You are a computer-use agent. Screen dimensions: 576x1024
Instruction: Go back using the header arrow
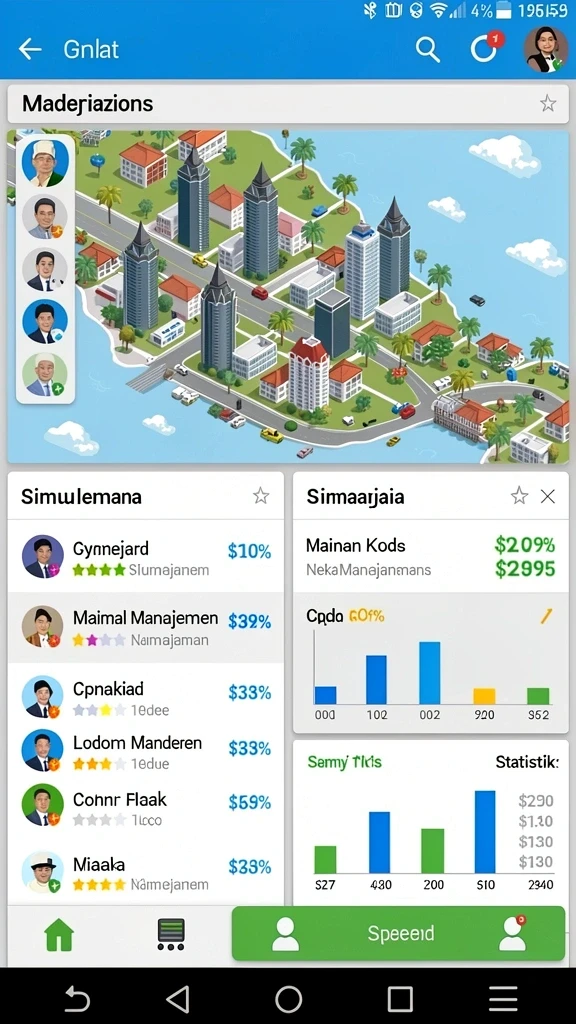tap(30, 49)
